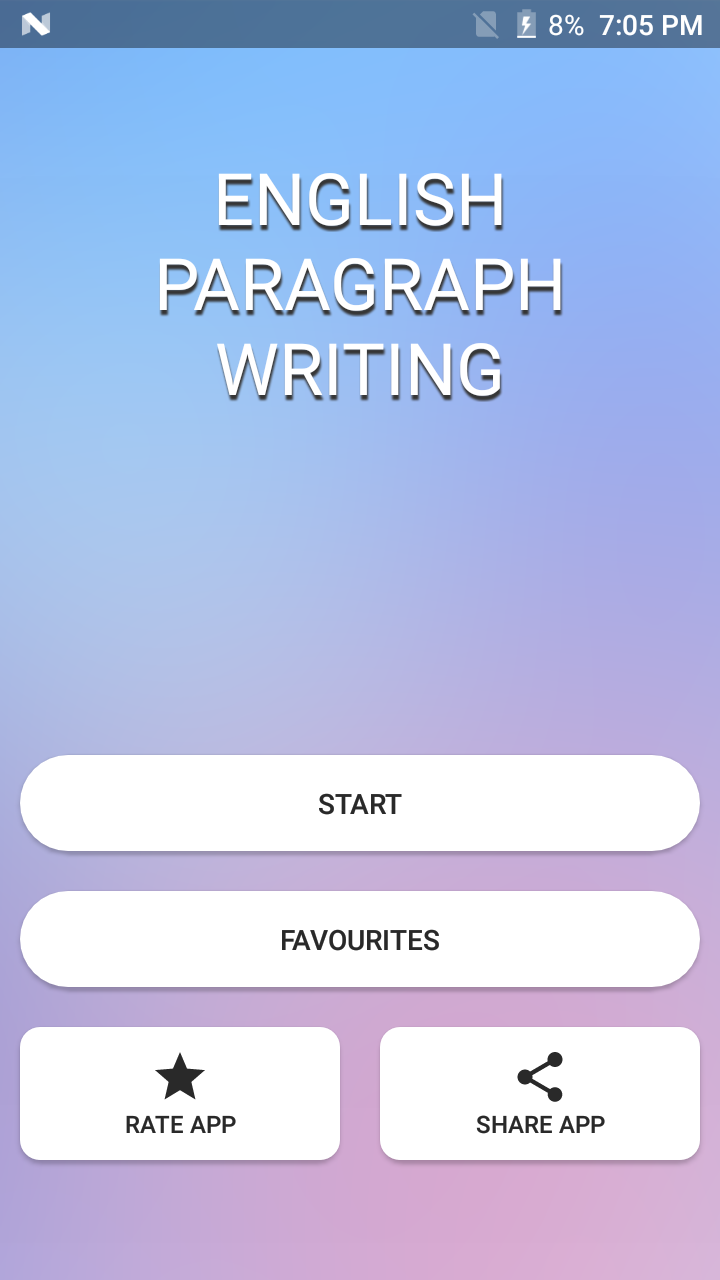Select the ENGLISH PARAGRAPH WRITING title
This screenshot has height=1280, width=720.
pyautogui.click(x=360, y=285)
